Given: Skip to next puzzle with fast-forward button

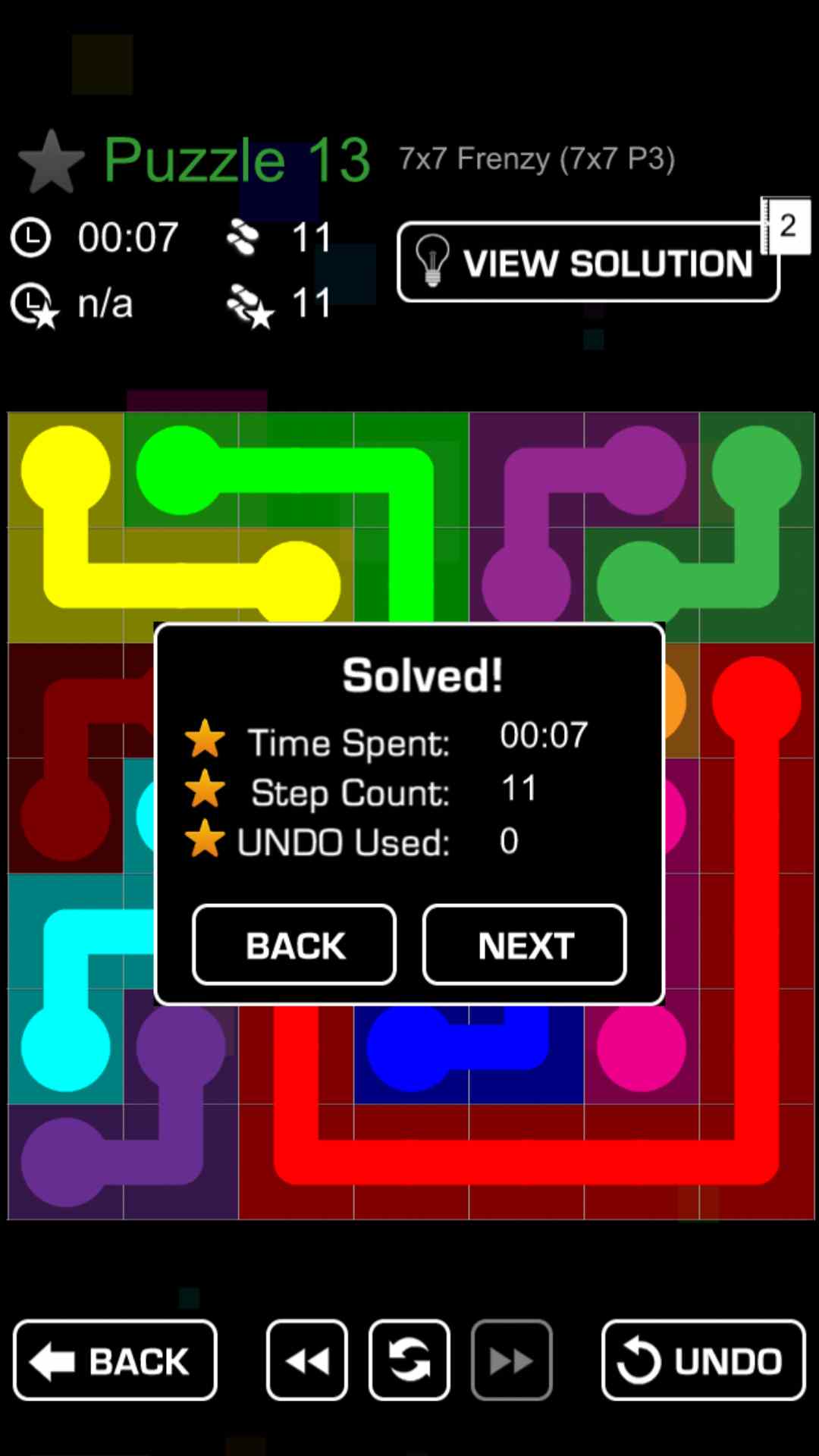Looking at the screenshot, I should (512, 1360).
